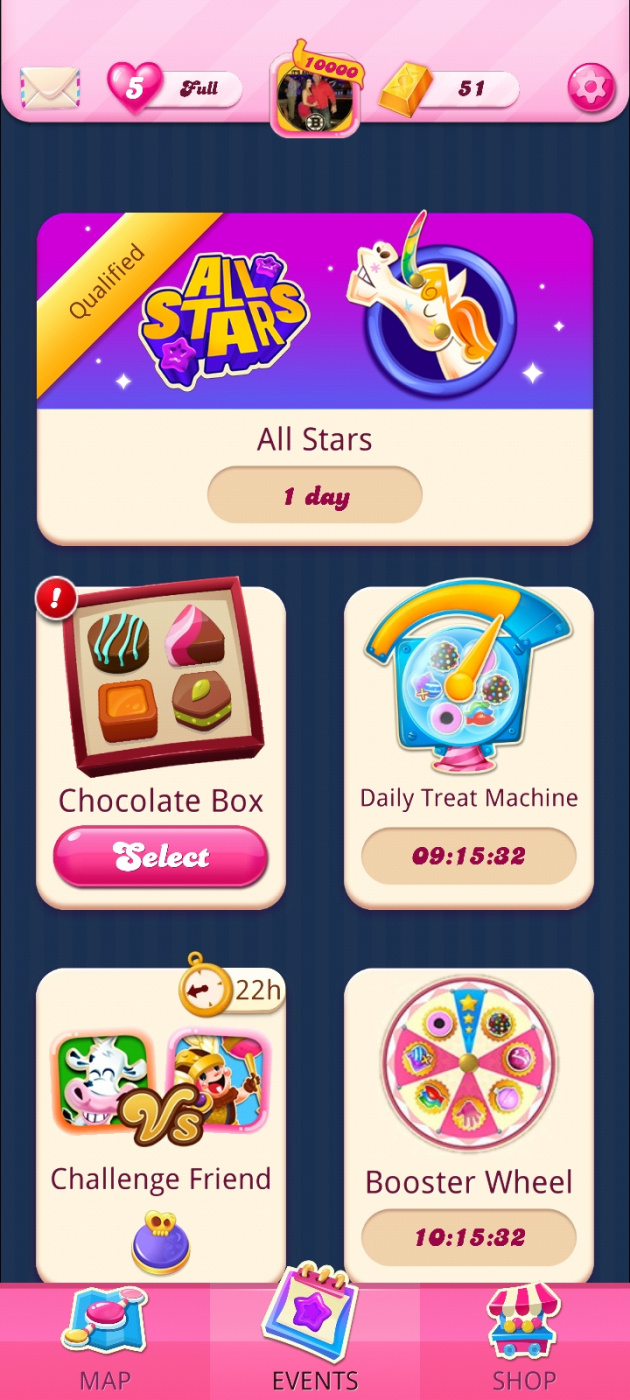Open the Daily Treat Machine card

468,745
